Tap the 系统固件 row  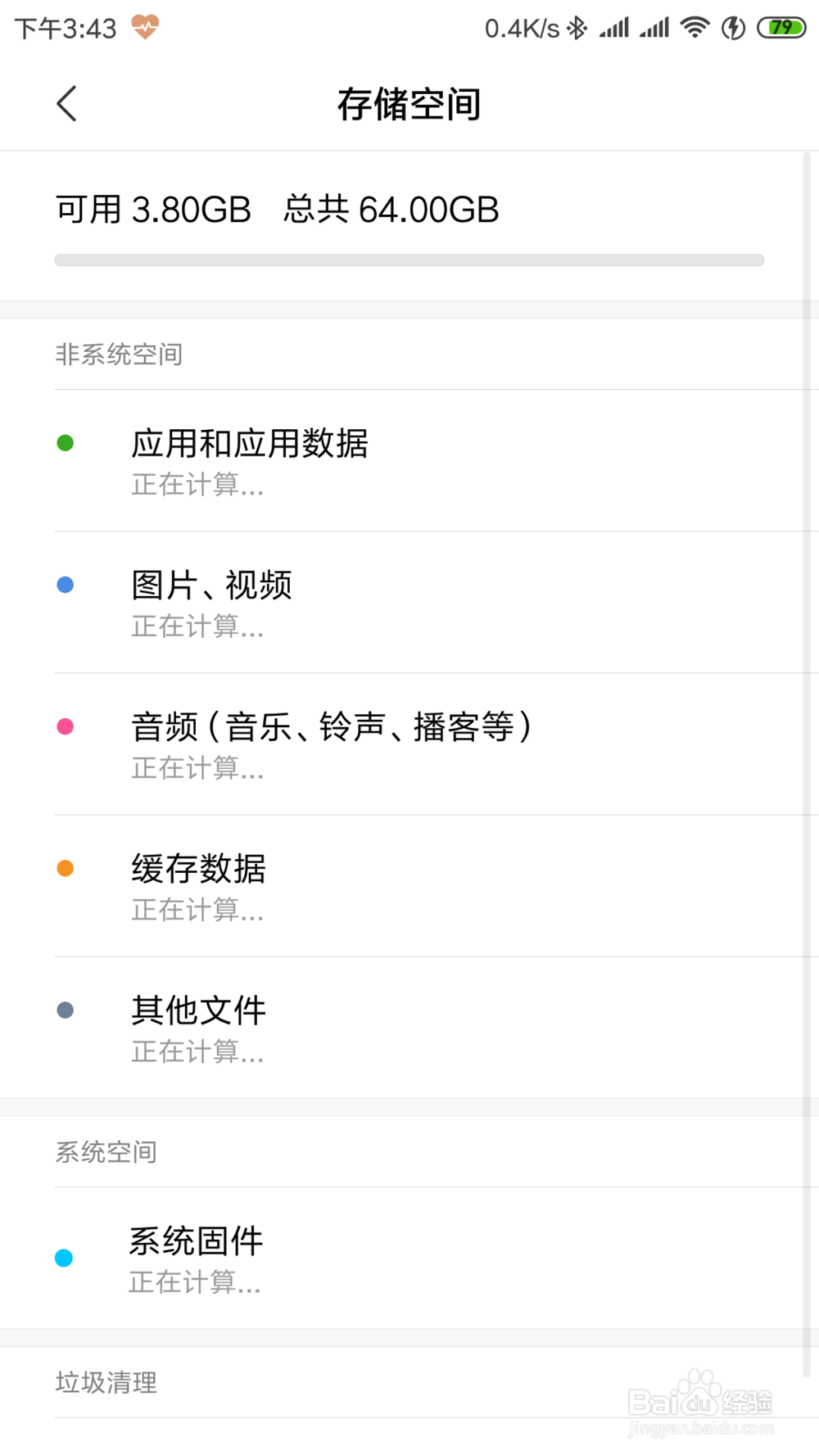[409, 1258]
